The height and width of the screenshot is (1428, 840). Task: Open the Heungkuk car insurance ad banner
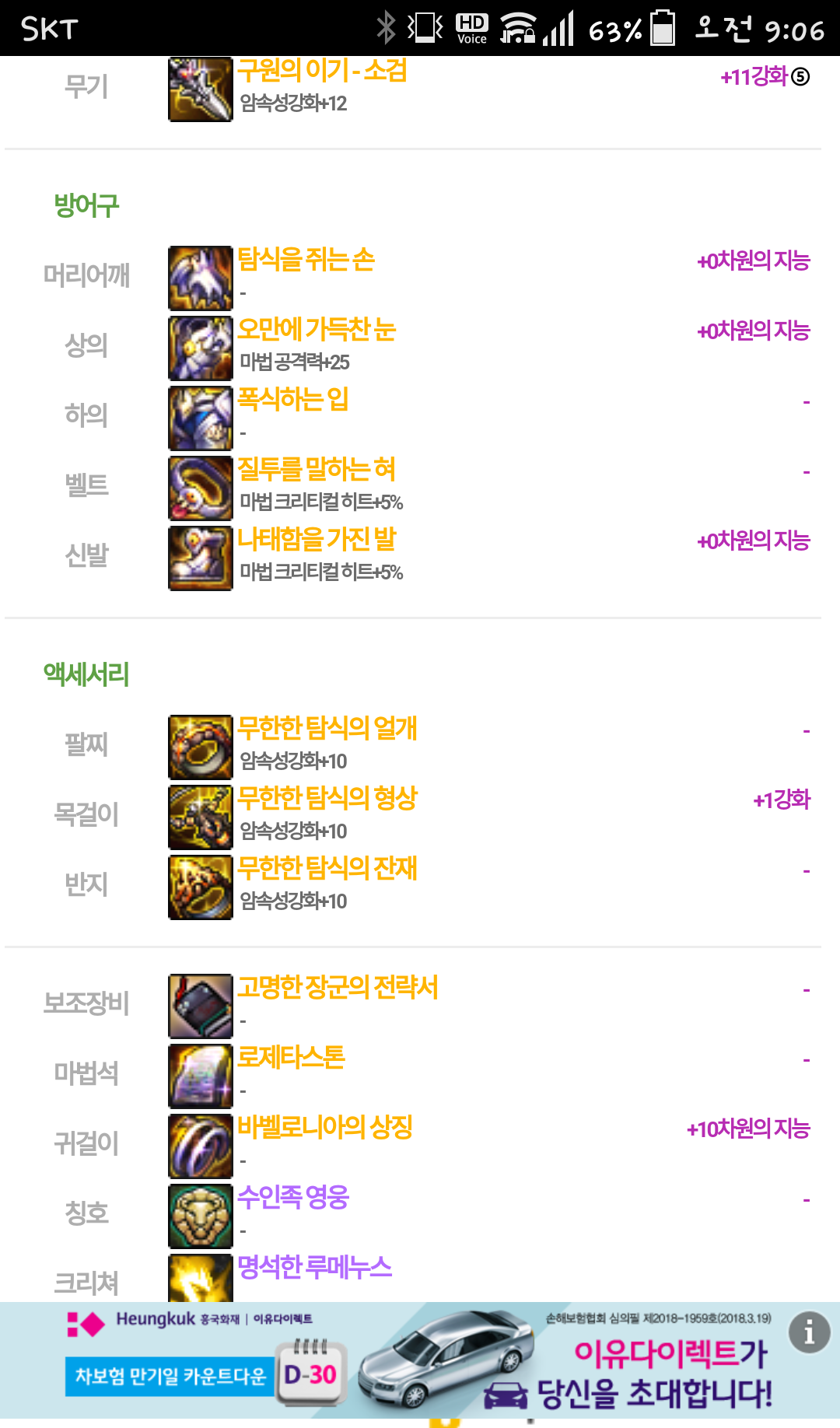pos(420,1365)
